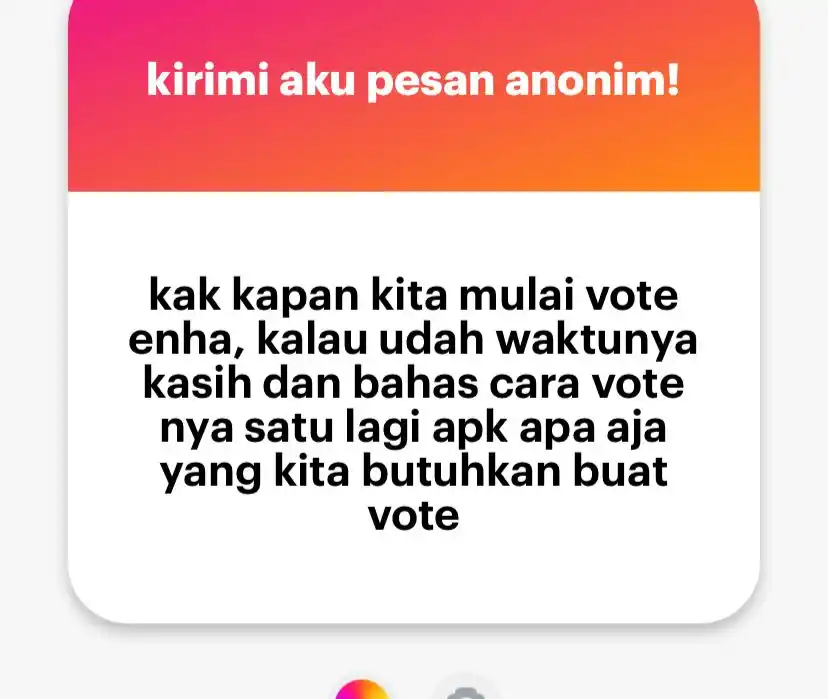Select the pink-orange gradient color circle
Image resolution: width=828 pixels, height=699 pixels.
[x=361, y=691]
